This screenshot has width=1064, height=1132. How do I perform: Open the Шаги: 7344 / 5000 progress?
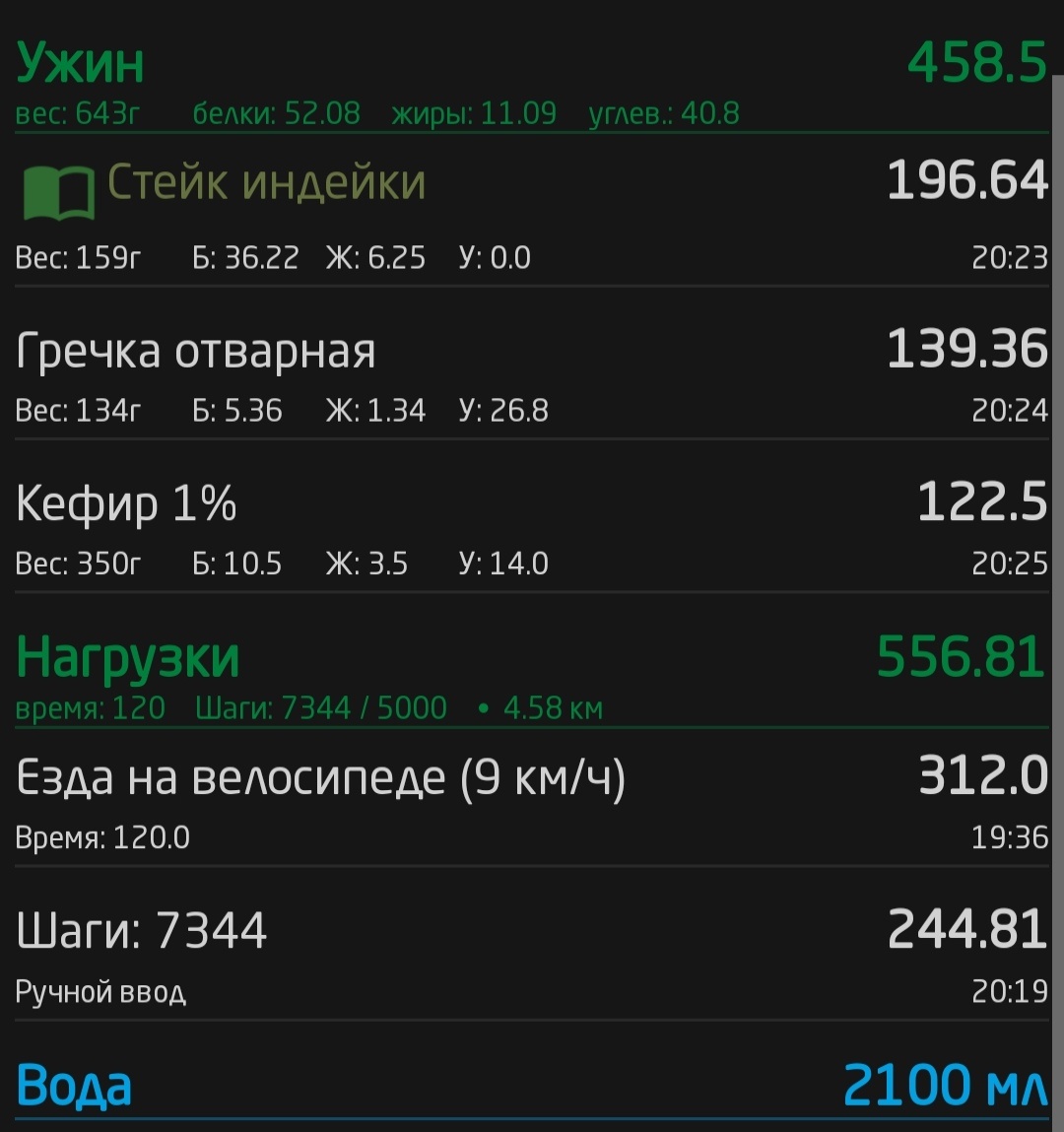322,707
